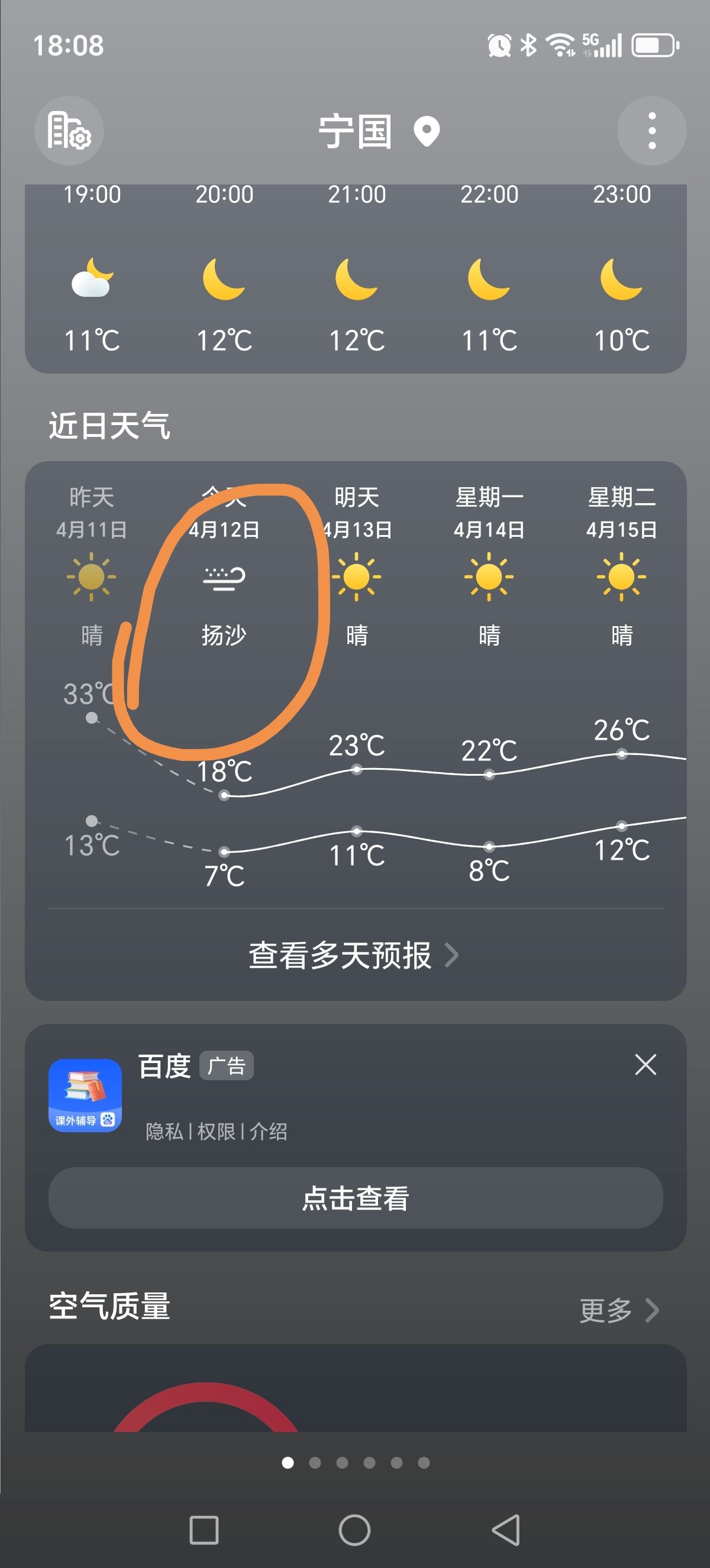Tap the 点击查看 button
The width and height of the screenshot is (710, 1568).
click(x=356, y=1198)
